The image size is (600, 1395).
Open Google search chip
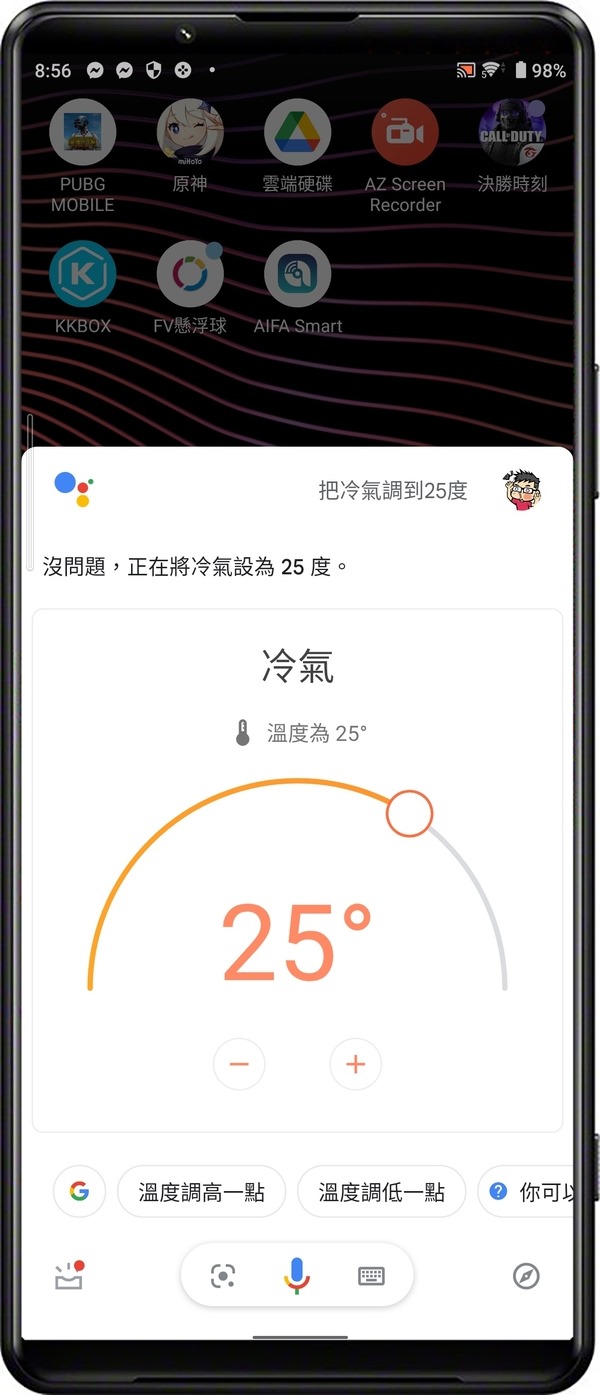[x=79, y=1192]
